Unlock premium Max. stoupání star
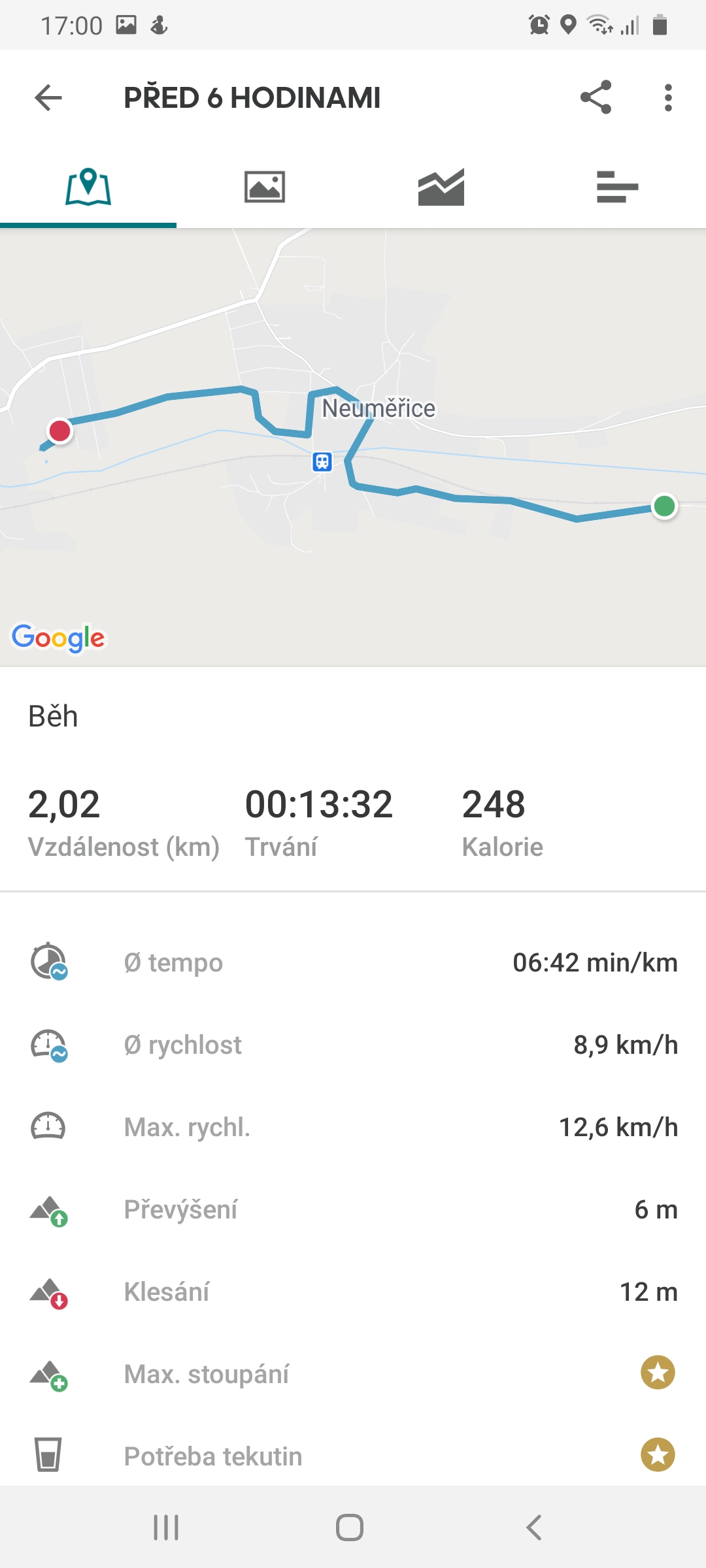This screenshot has height=1568, width=706. pos(658,1373)
